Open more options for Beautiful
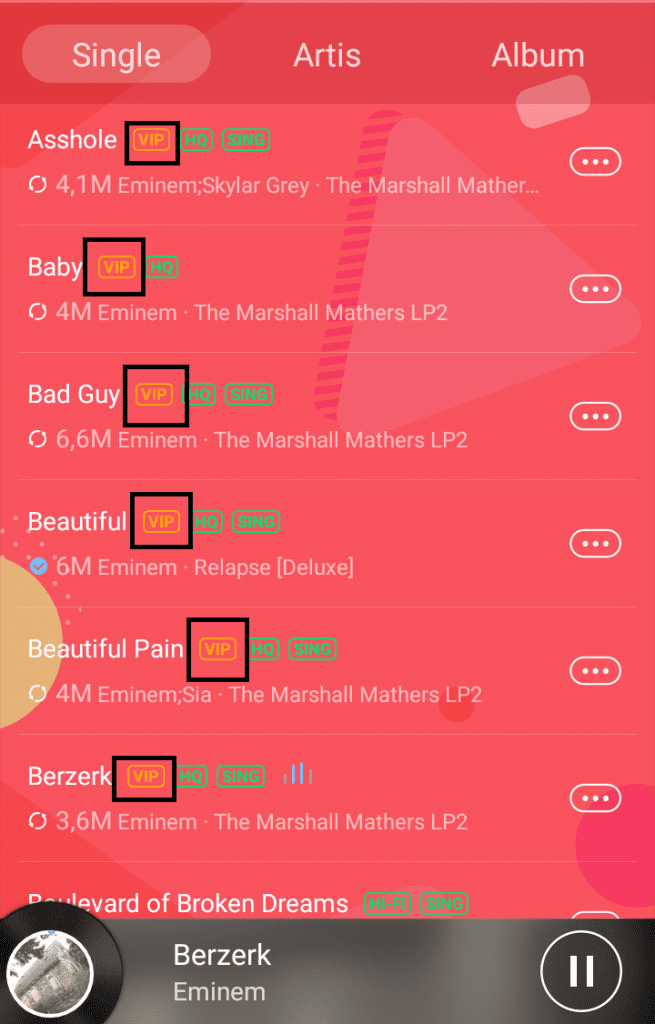Viewport: 655px width, 1024px height. tap(595, 543)
